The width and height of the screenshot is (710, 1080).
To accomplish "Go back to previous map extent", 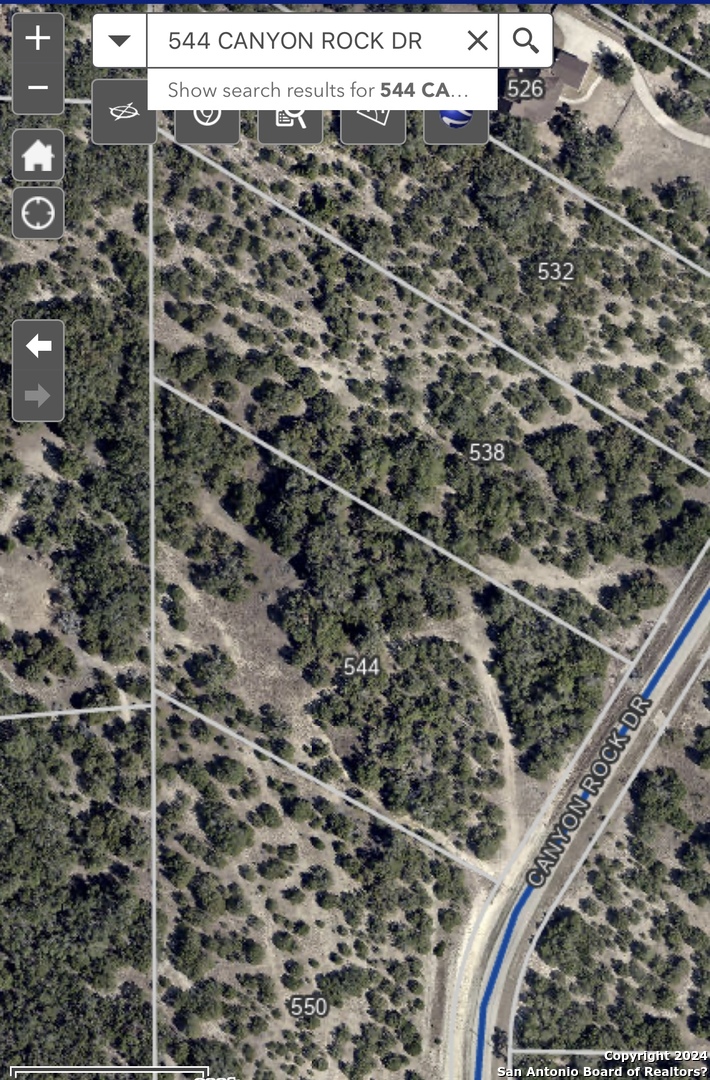I will tap(38, 346).
